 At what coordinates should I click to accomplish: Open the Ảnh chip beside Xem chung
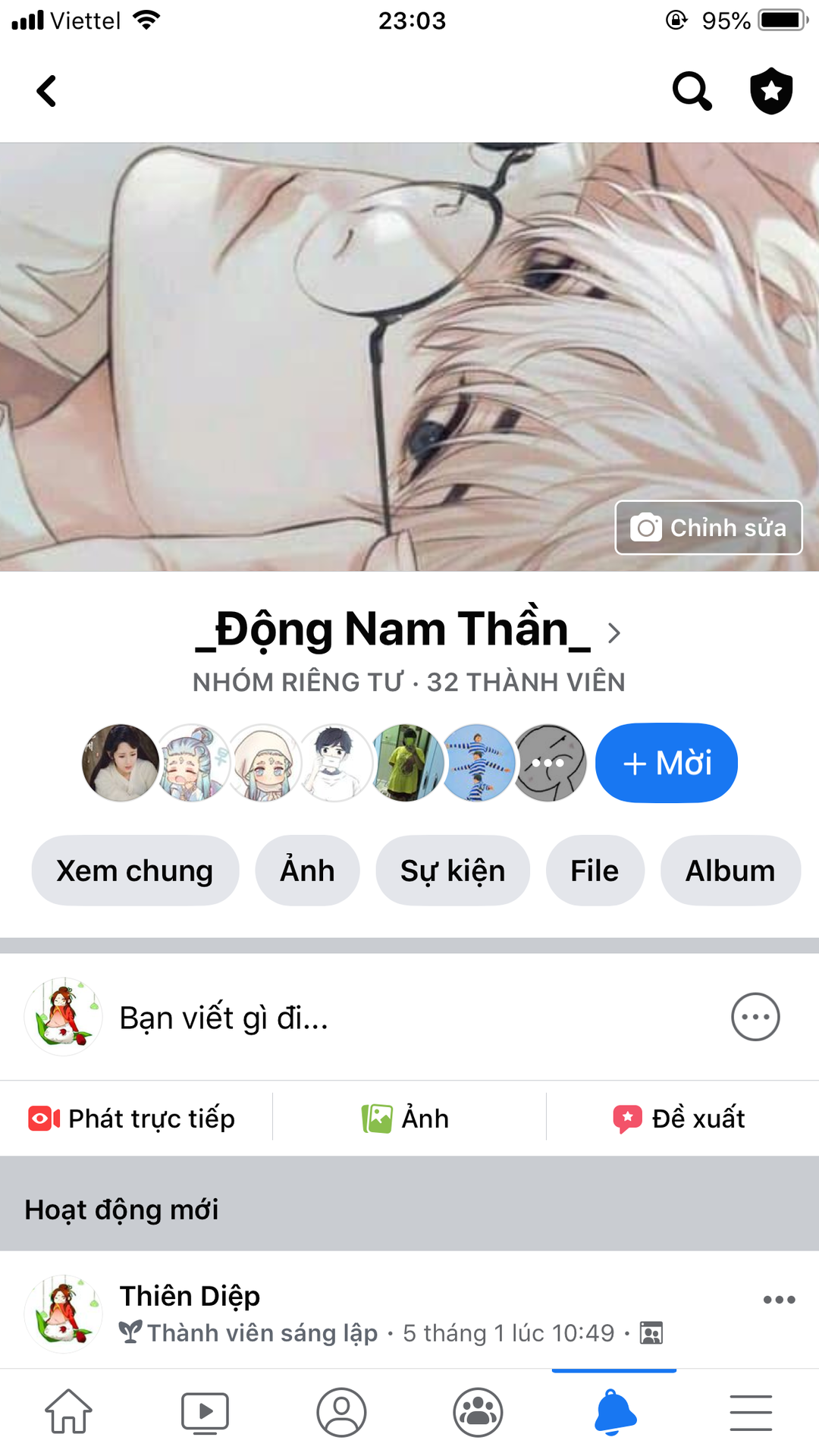pos(307,871)
